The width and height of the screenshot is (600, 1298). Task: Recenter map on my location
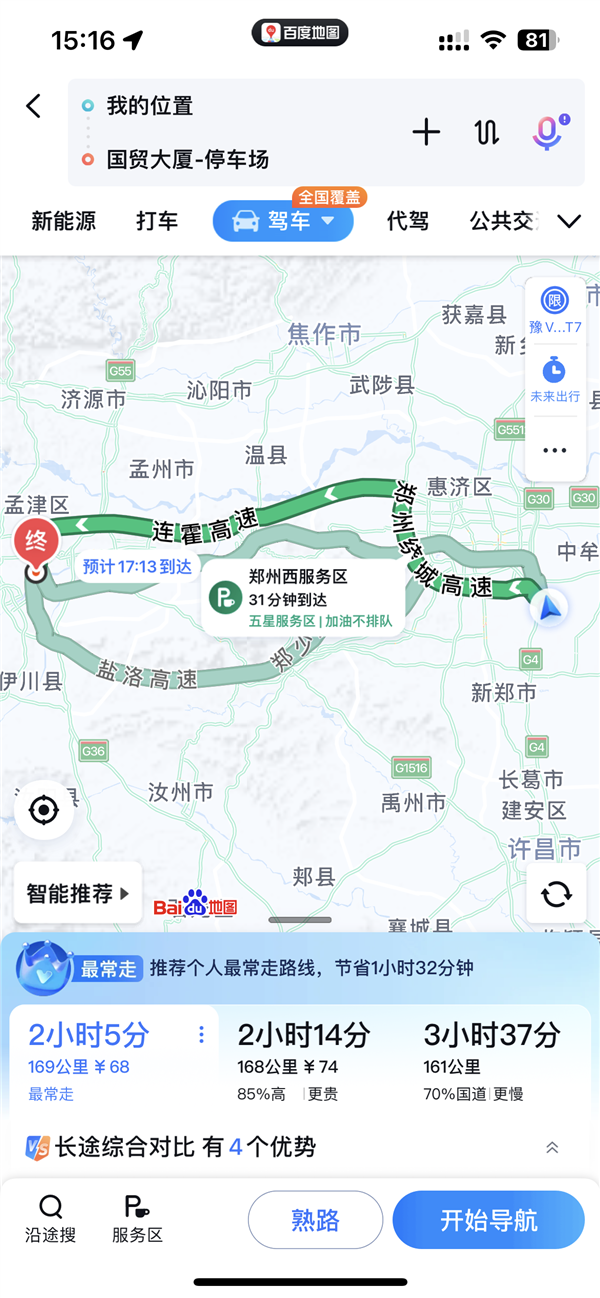(44, 809)
